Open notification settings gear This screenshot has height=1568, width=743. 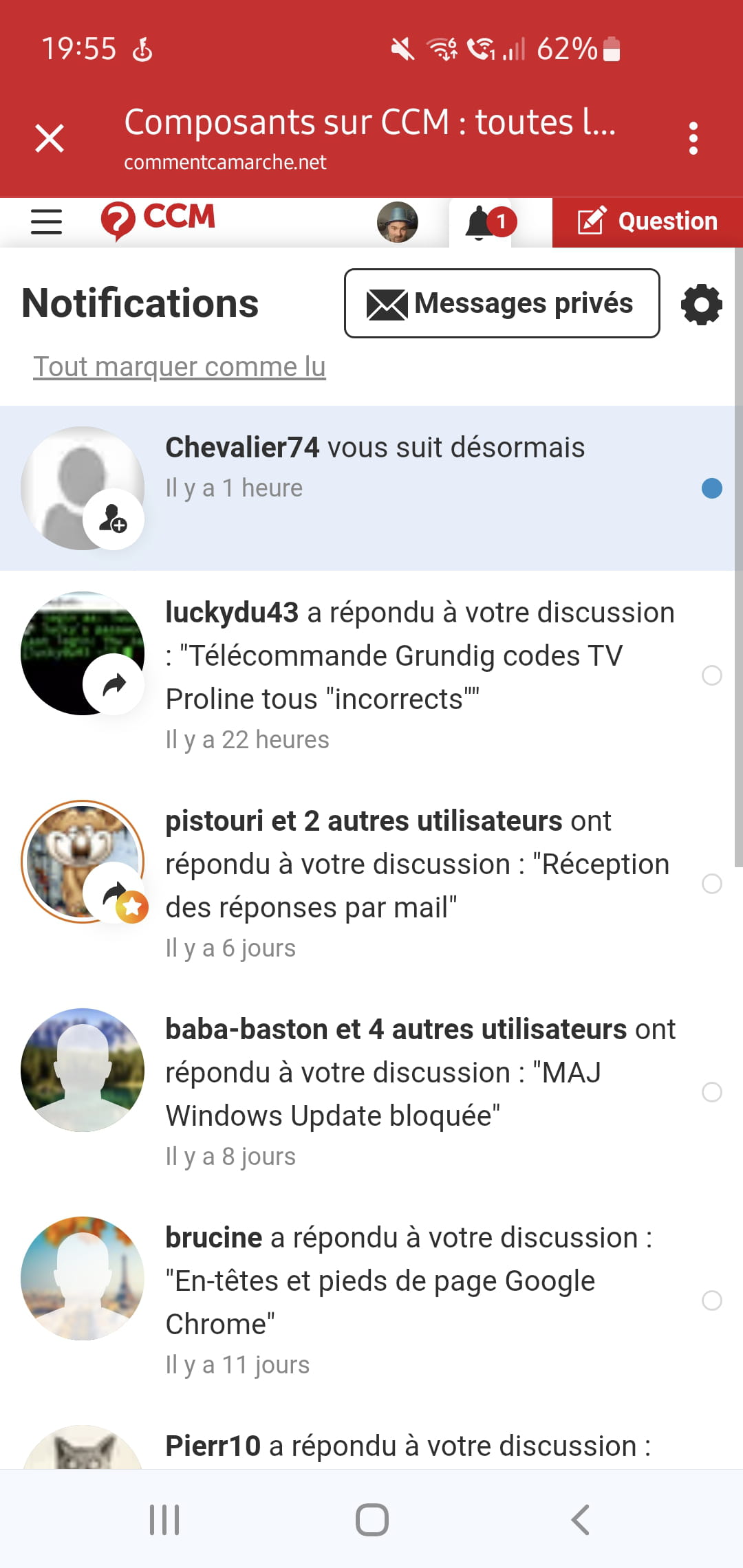[701, 304]
